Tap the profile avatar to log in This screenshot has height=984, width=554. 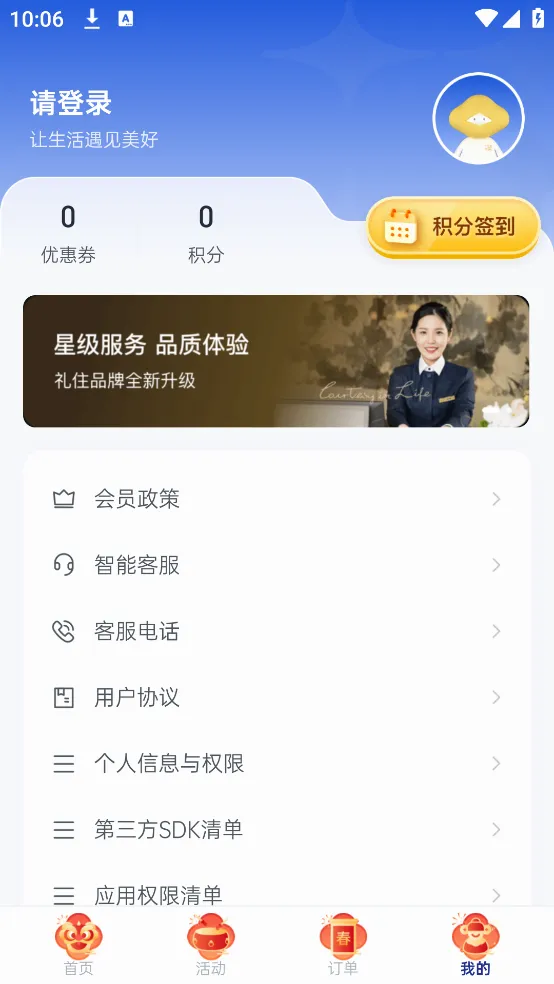pos(478,118)
